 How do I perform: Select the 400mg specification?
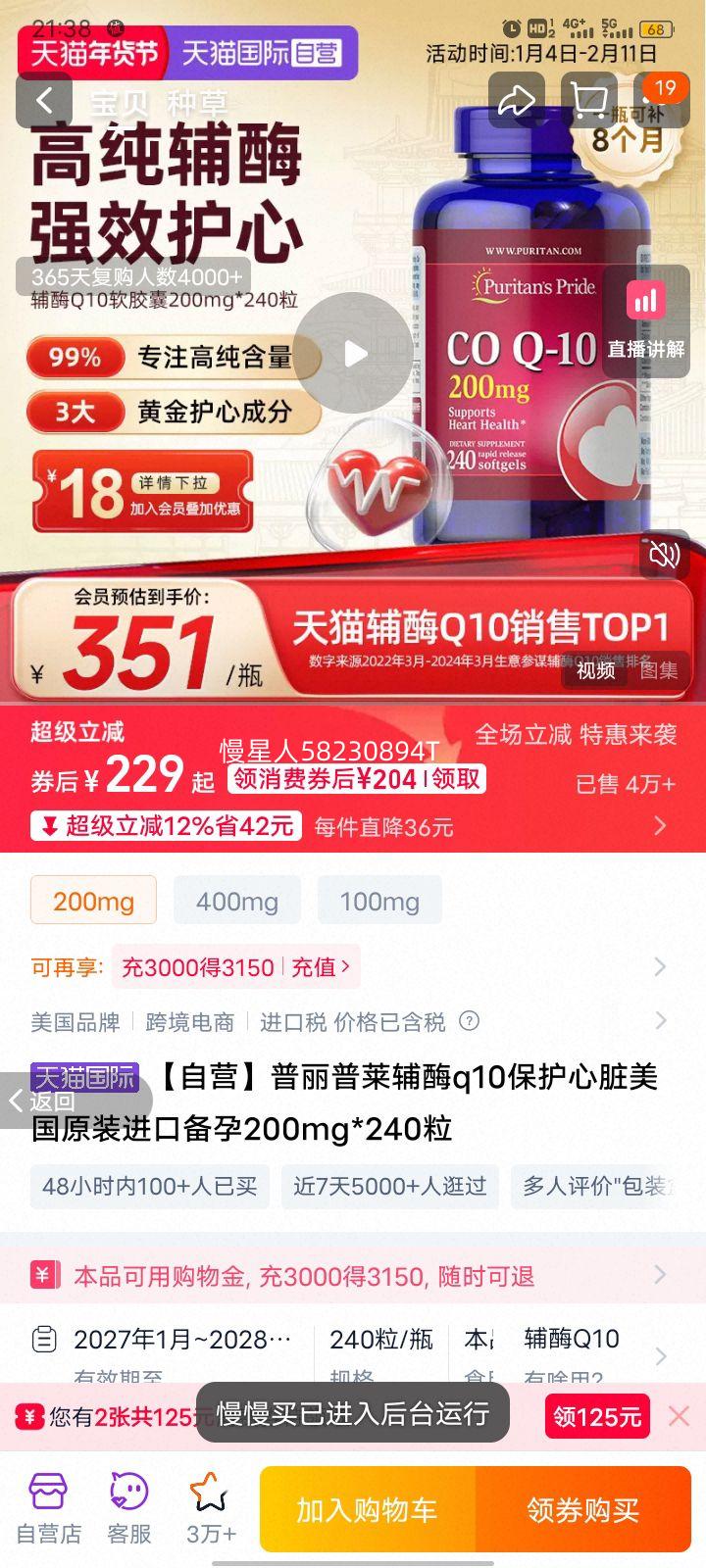click(237, 900)
